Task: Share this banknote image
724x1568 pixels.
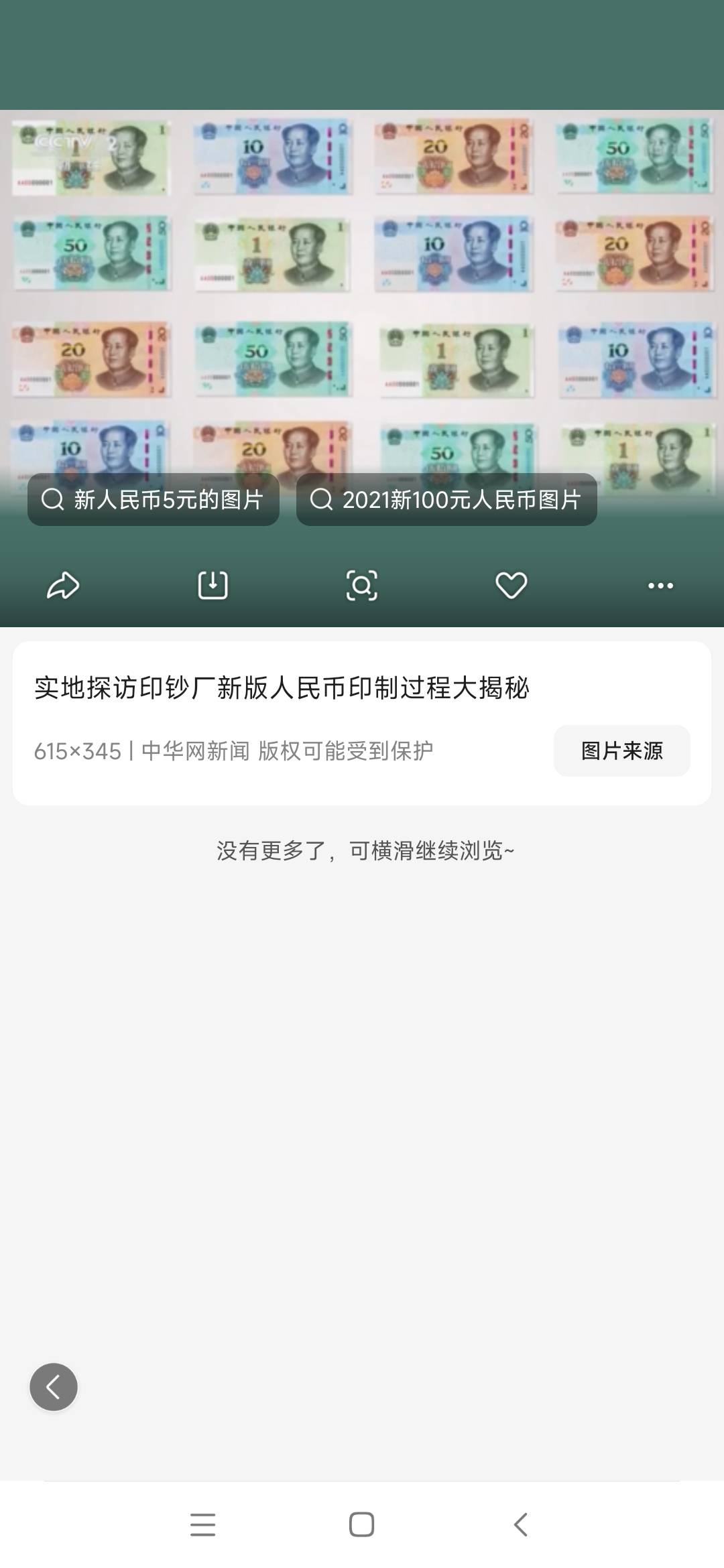Action: [x=63, y=585]
